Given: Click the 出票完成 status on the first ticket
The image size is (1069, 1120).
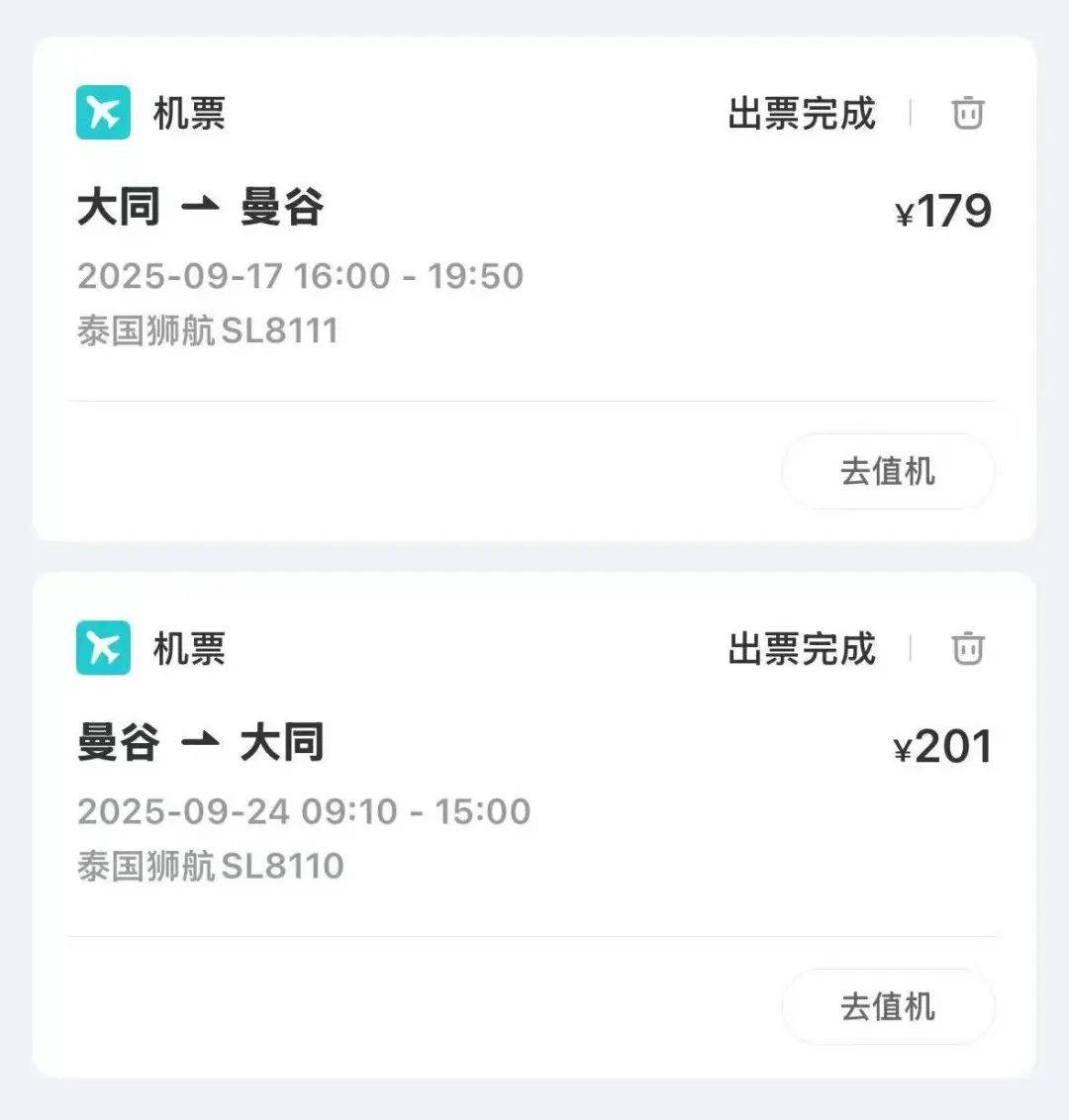Looking at the screenshot, I should 804,114.
